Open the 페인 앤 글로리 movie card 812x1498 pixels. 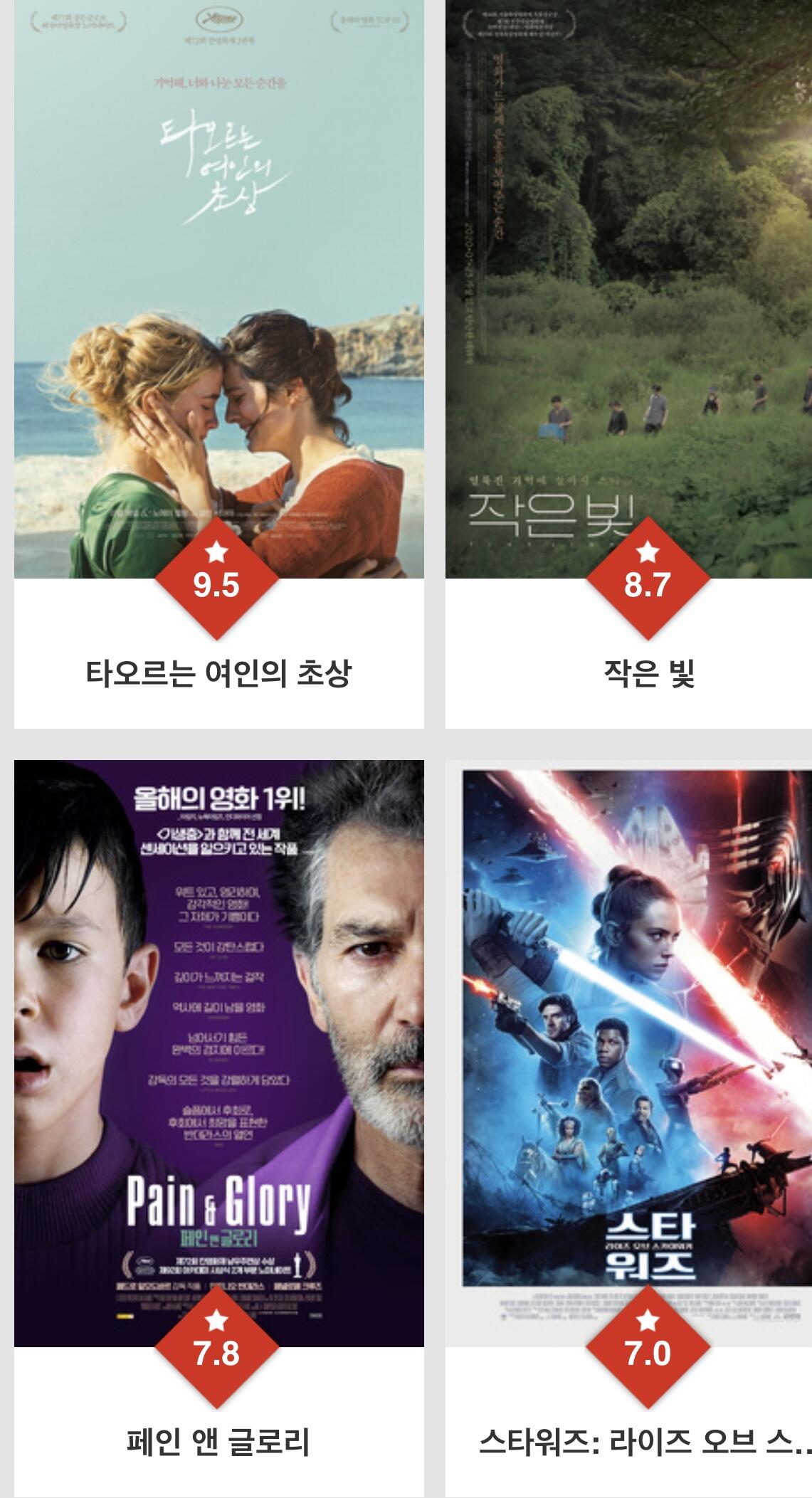click(x=219, y=1129)
